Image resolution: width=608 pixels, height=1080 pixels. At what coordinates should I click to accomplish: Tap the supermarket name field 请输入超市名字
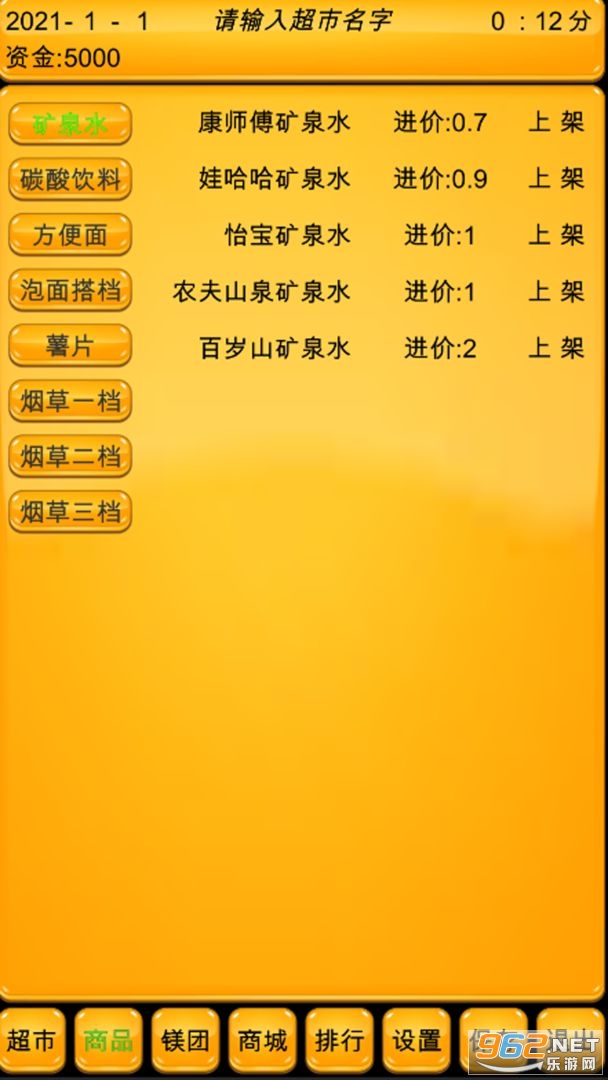pyautogui.click(x=303, y=21)
